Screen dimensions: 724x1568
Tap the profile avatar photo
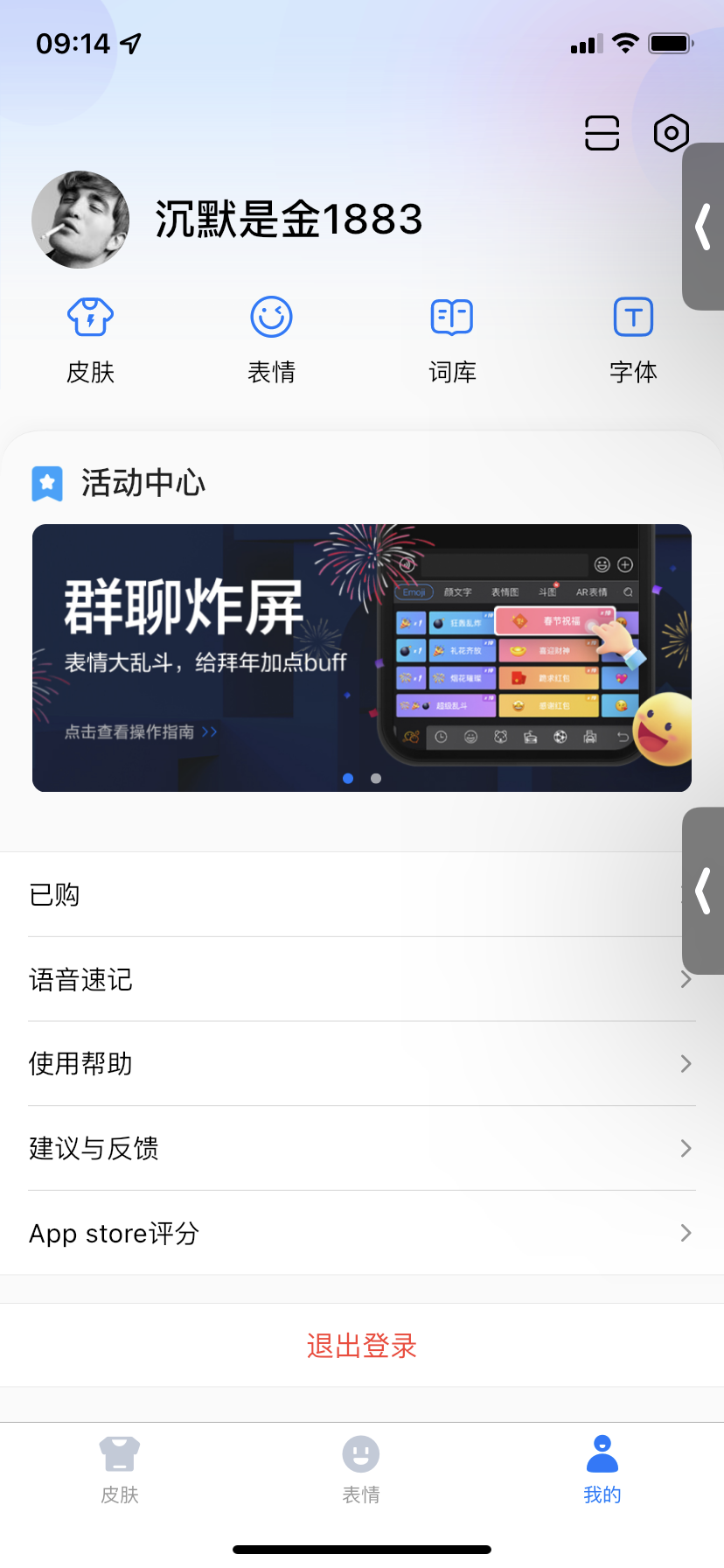(80, 220)
